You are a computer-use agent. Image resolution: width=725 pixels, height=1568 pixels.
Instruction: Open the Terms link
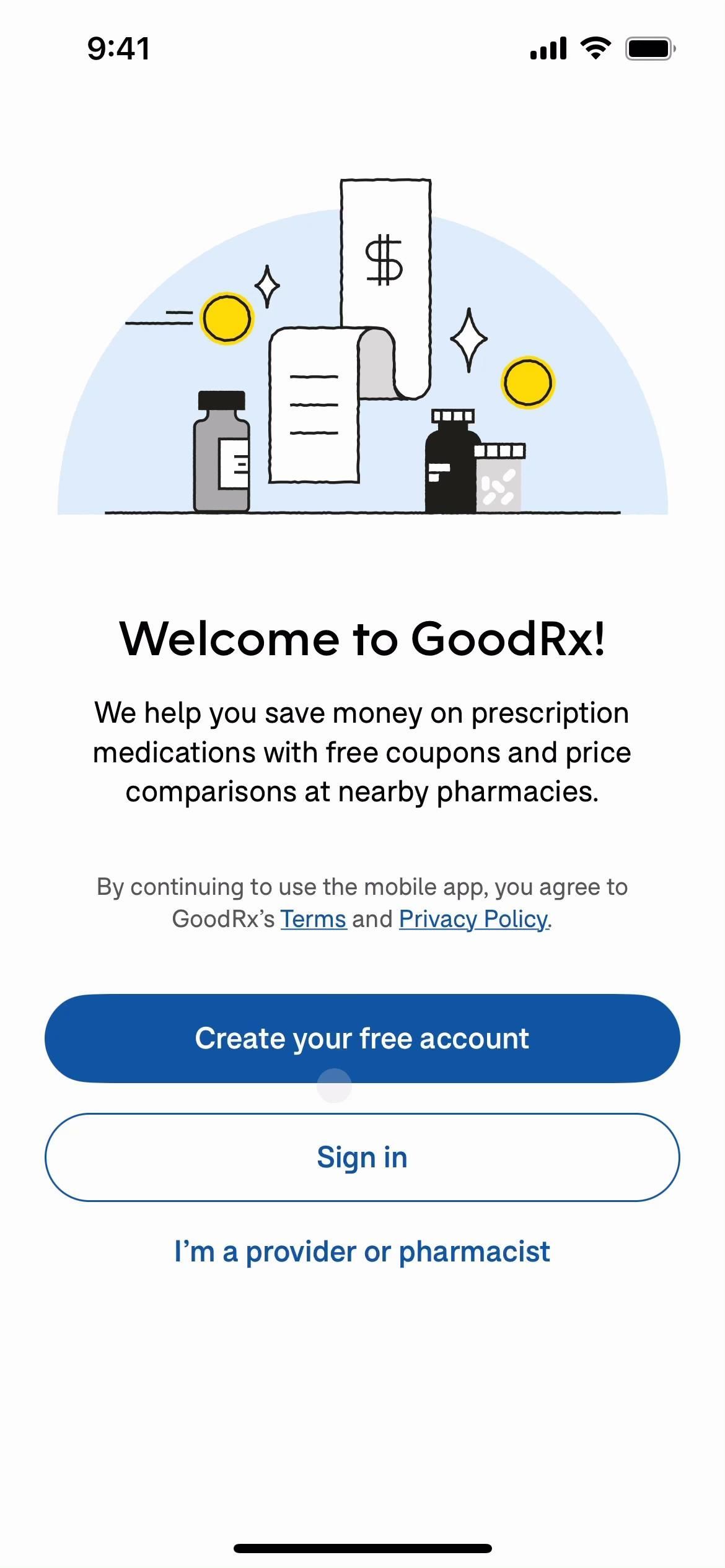(313, 919)
